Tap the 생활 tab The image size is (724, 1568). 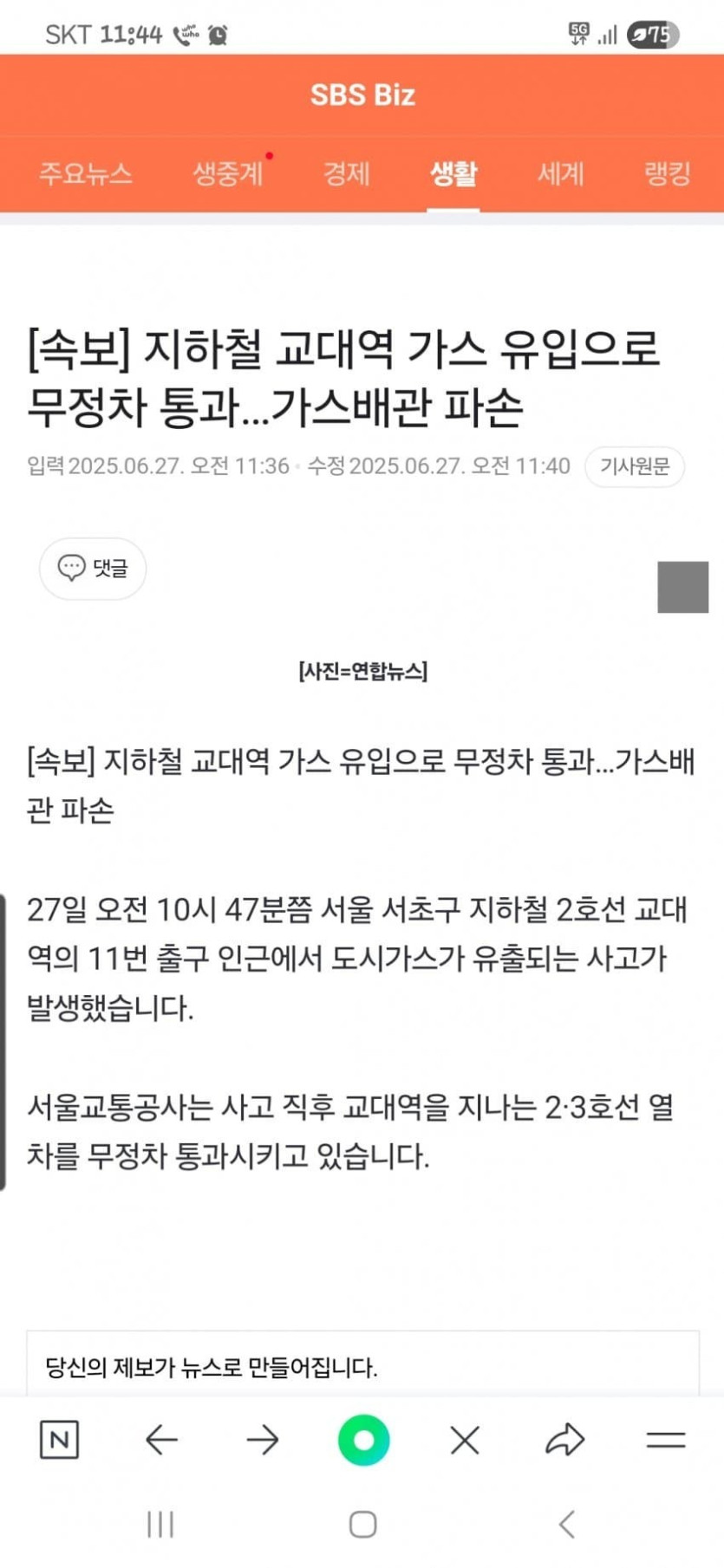[453, 174]
